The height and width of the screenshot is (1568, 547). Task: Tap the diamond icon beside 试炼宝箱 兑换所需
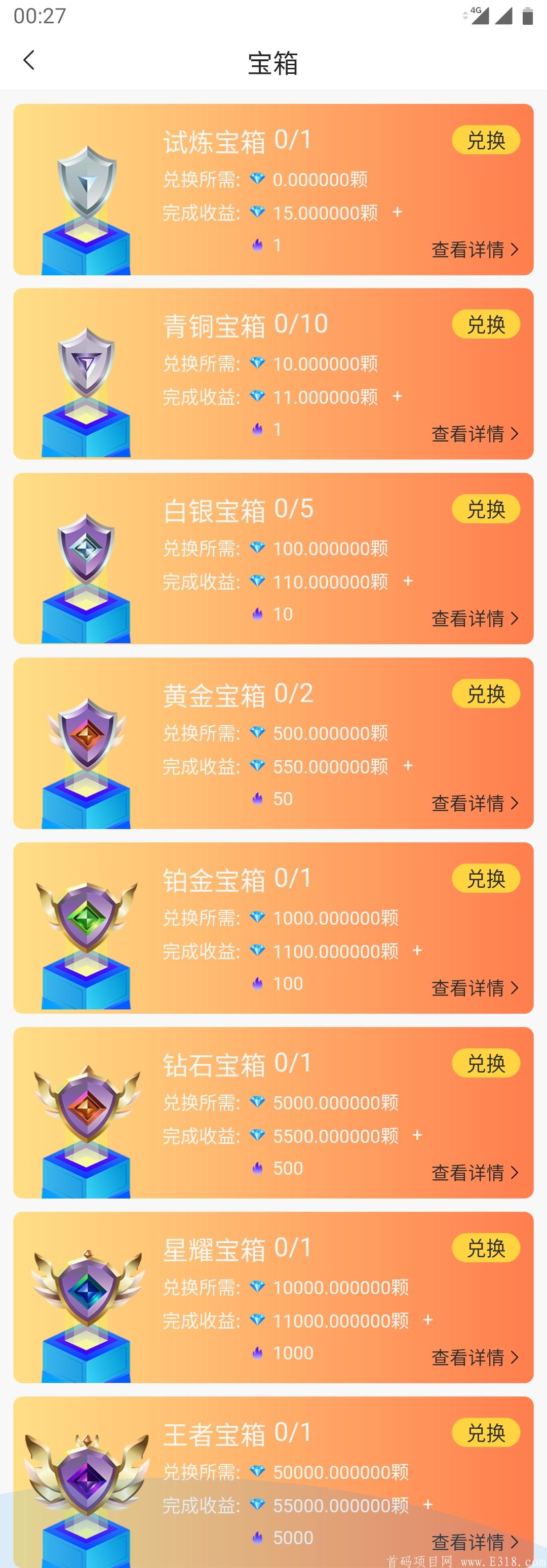click(x=259, y=179)
